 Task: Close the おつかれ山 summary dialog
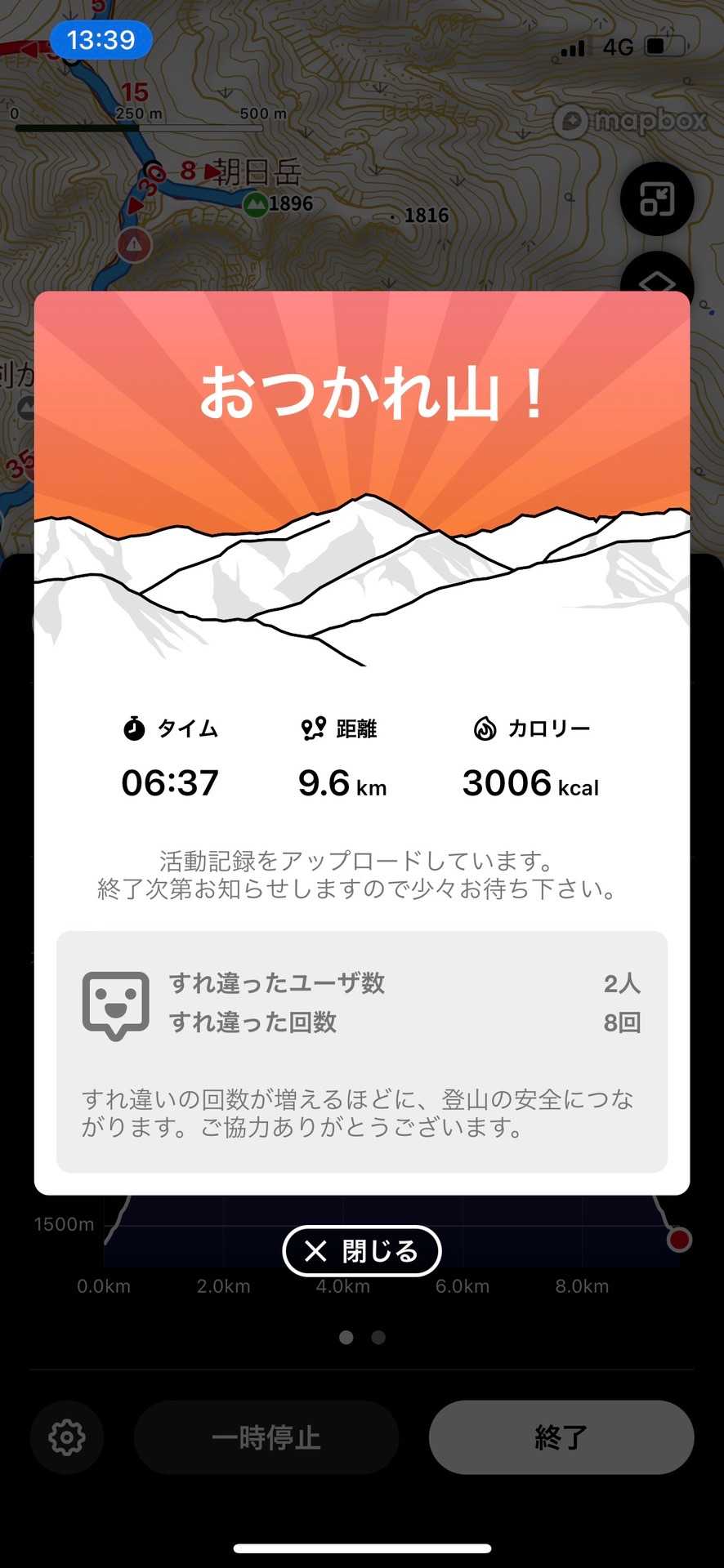361,1250
